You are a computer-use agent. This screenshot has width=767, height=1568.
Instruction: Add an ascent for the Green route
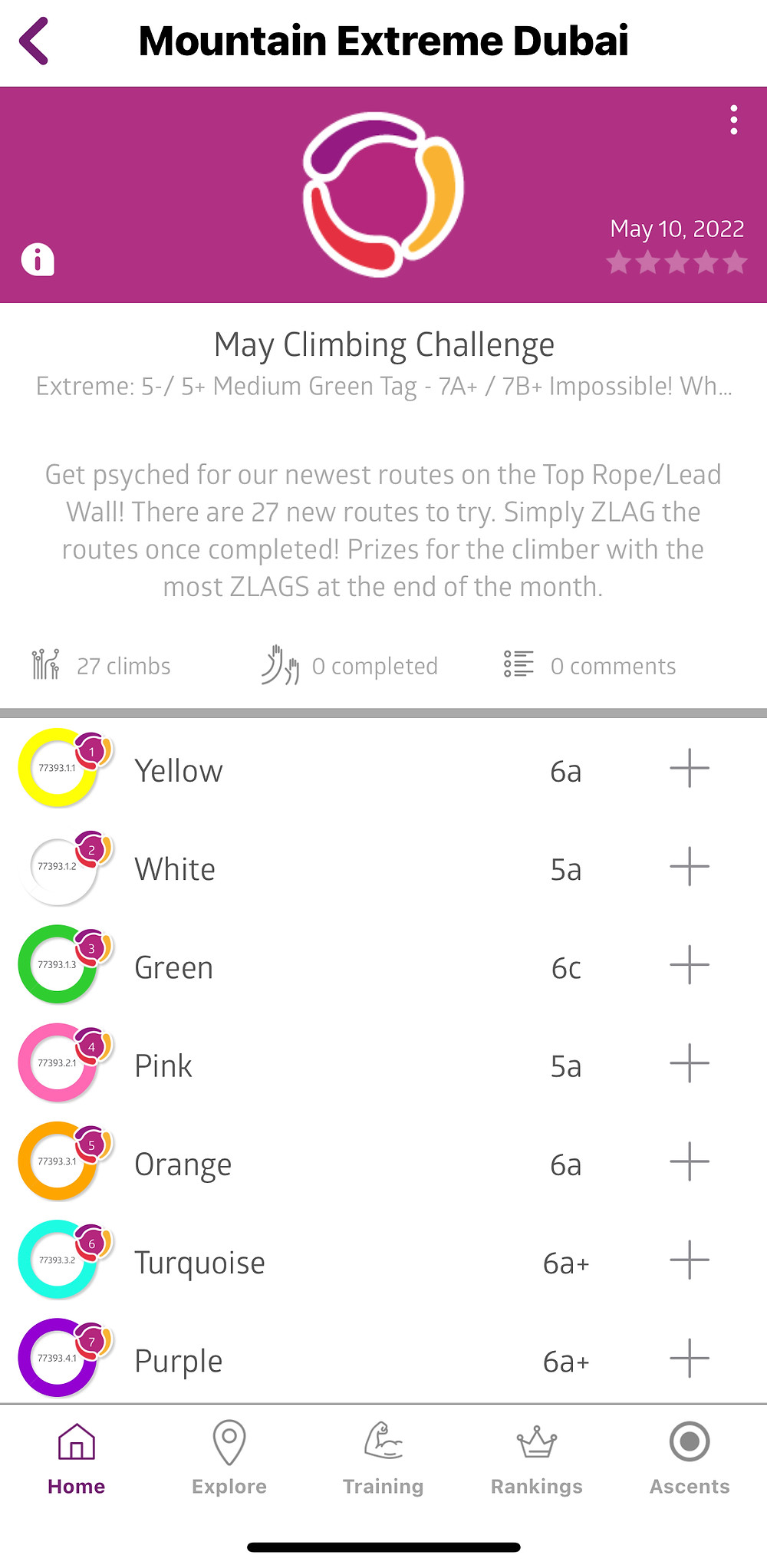(690, 964)
